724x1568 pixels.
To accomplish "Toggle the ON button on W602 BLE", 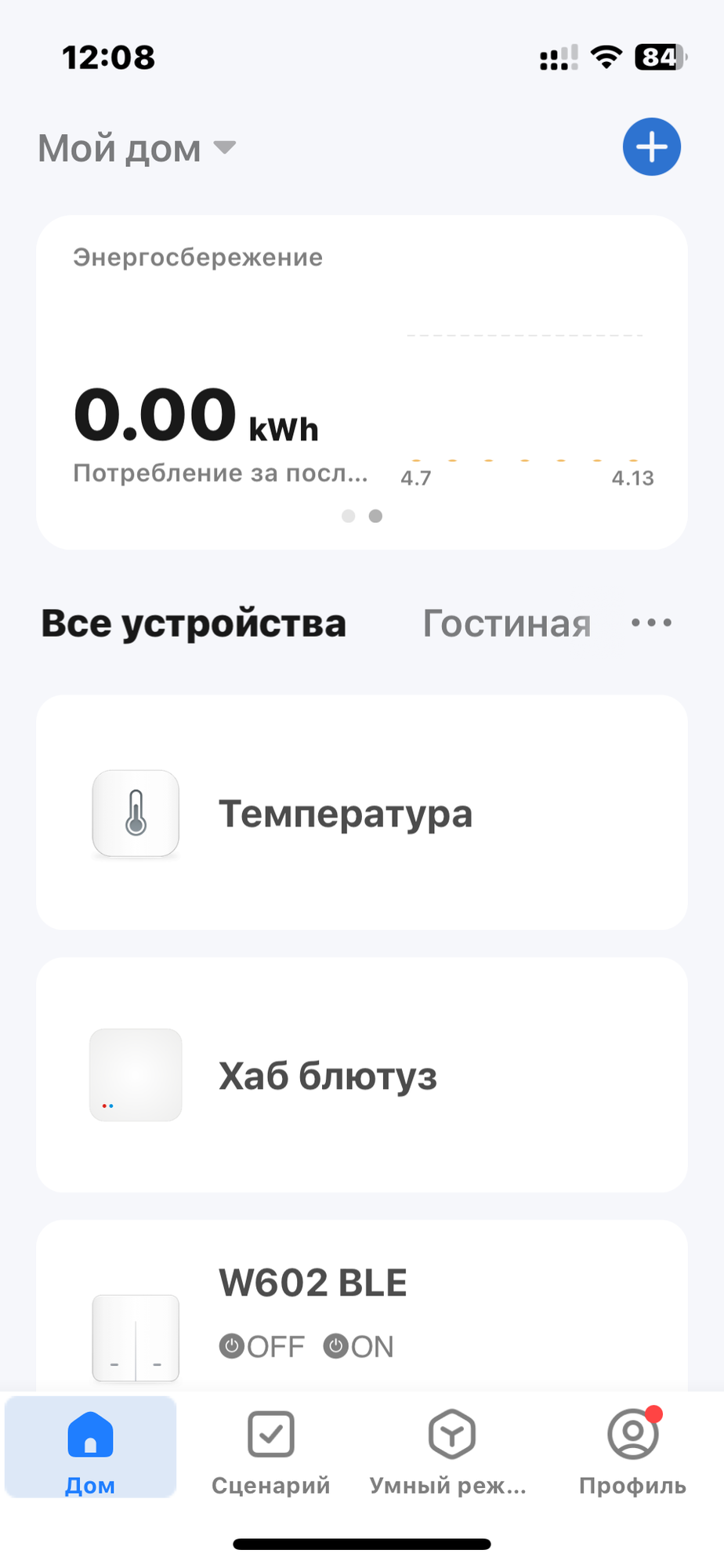I will click(359, 1347).
